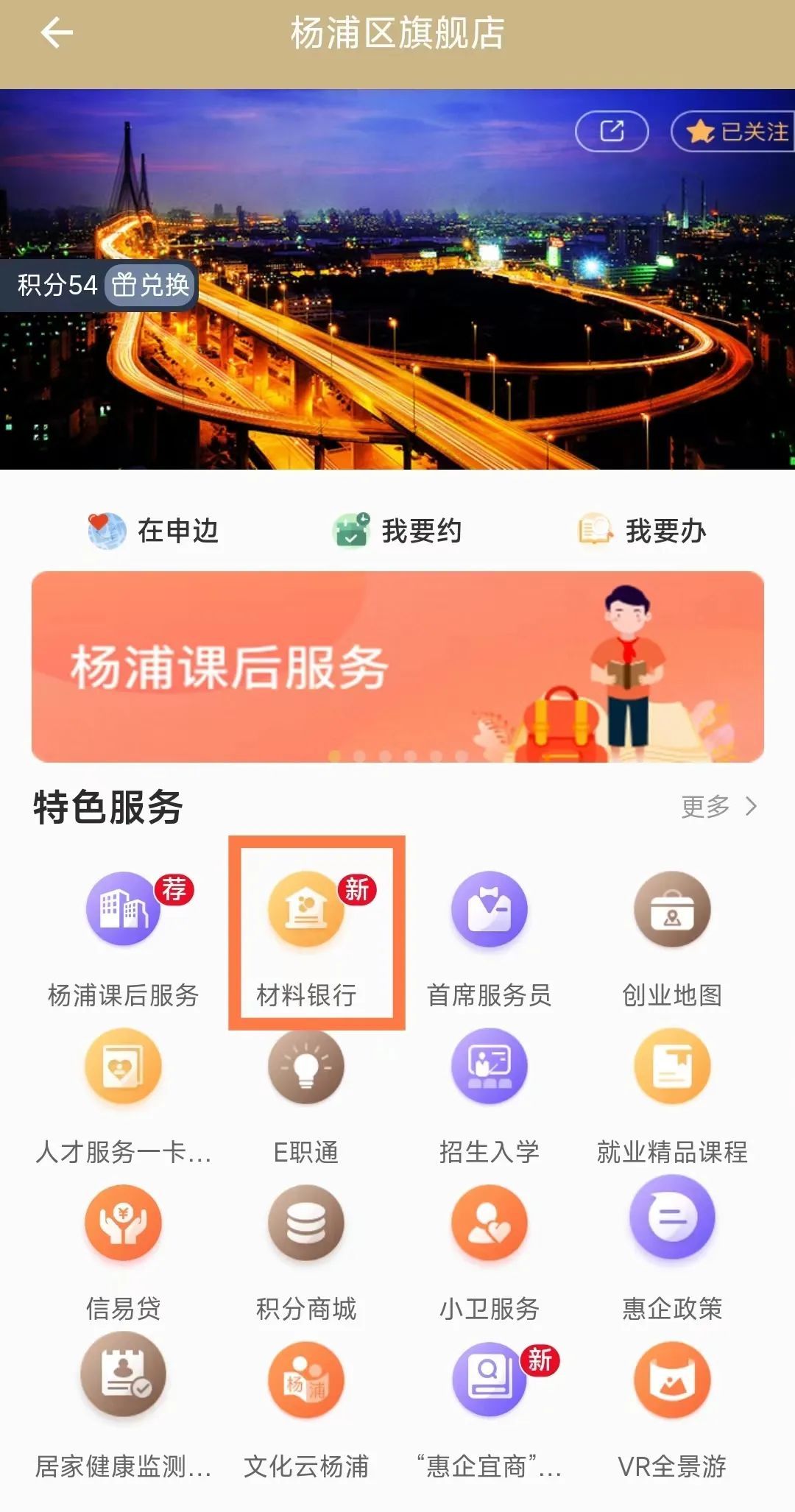795x1512 pixels.
Task: Open 我要约 appointment booking
Action: (x=397, y=530)
